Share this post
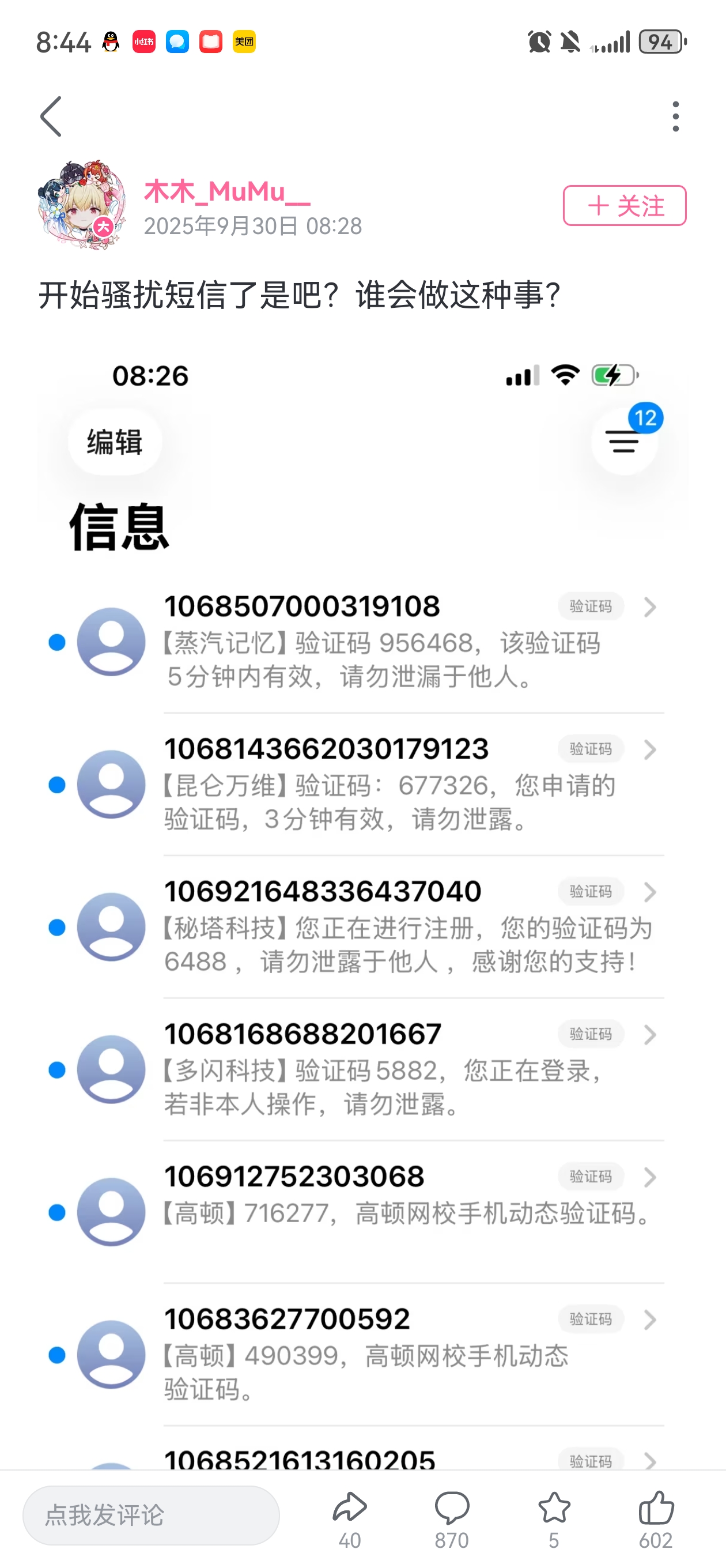 (x=350, y=1518)
